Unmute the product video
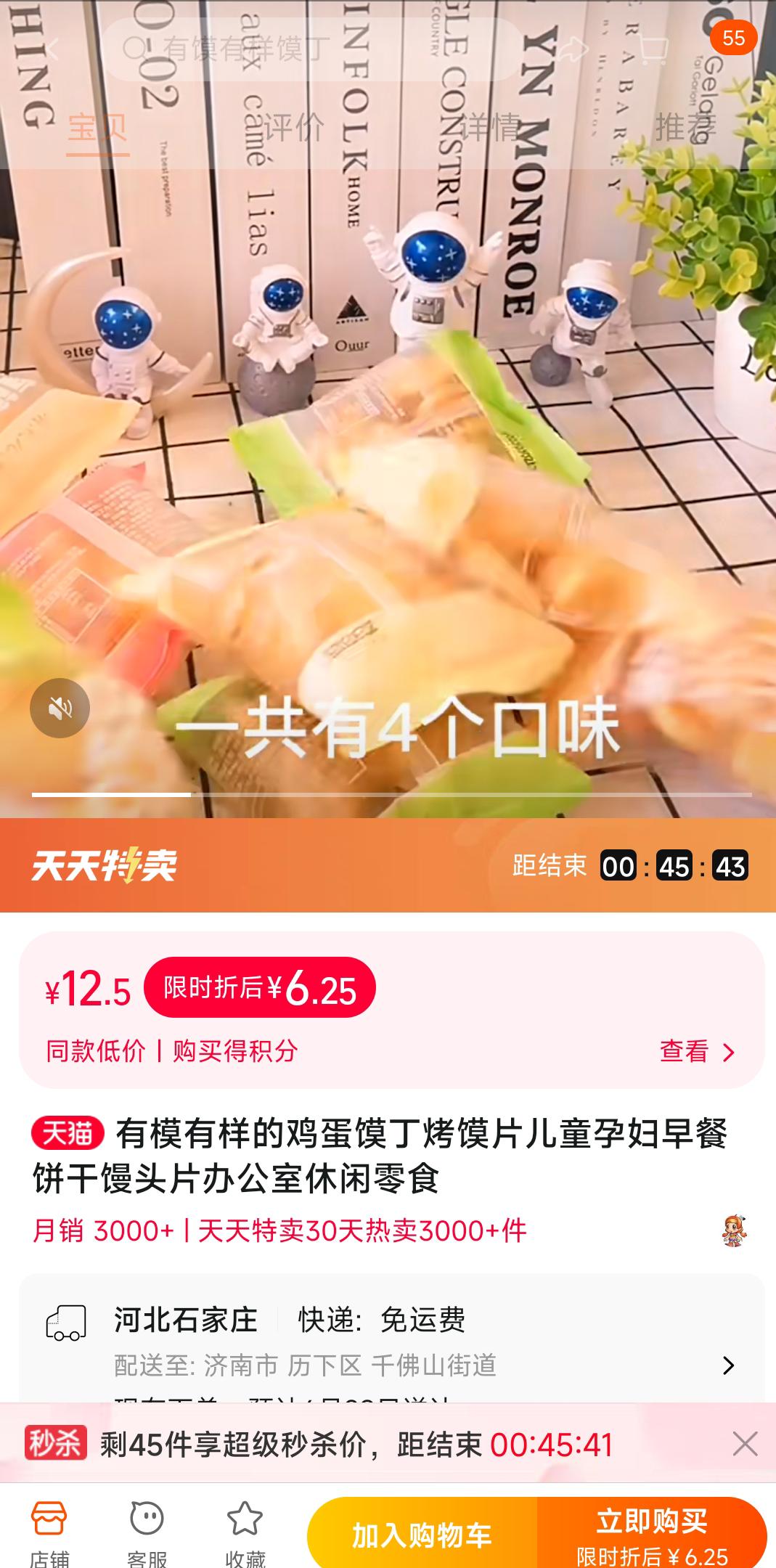 [58, 708]
